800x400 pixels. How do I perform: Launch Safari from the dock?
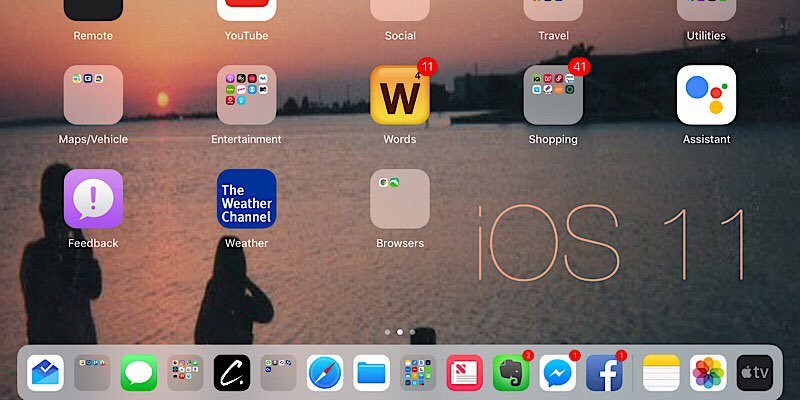click(325, 373)
